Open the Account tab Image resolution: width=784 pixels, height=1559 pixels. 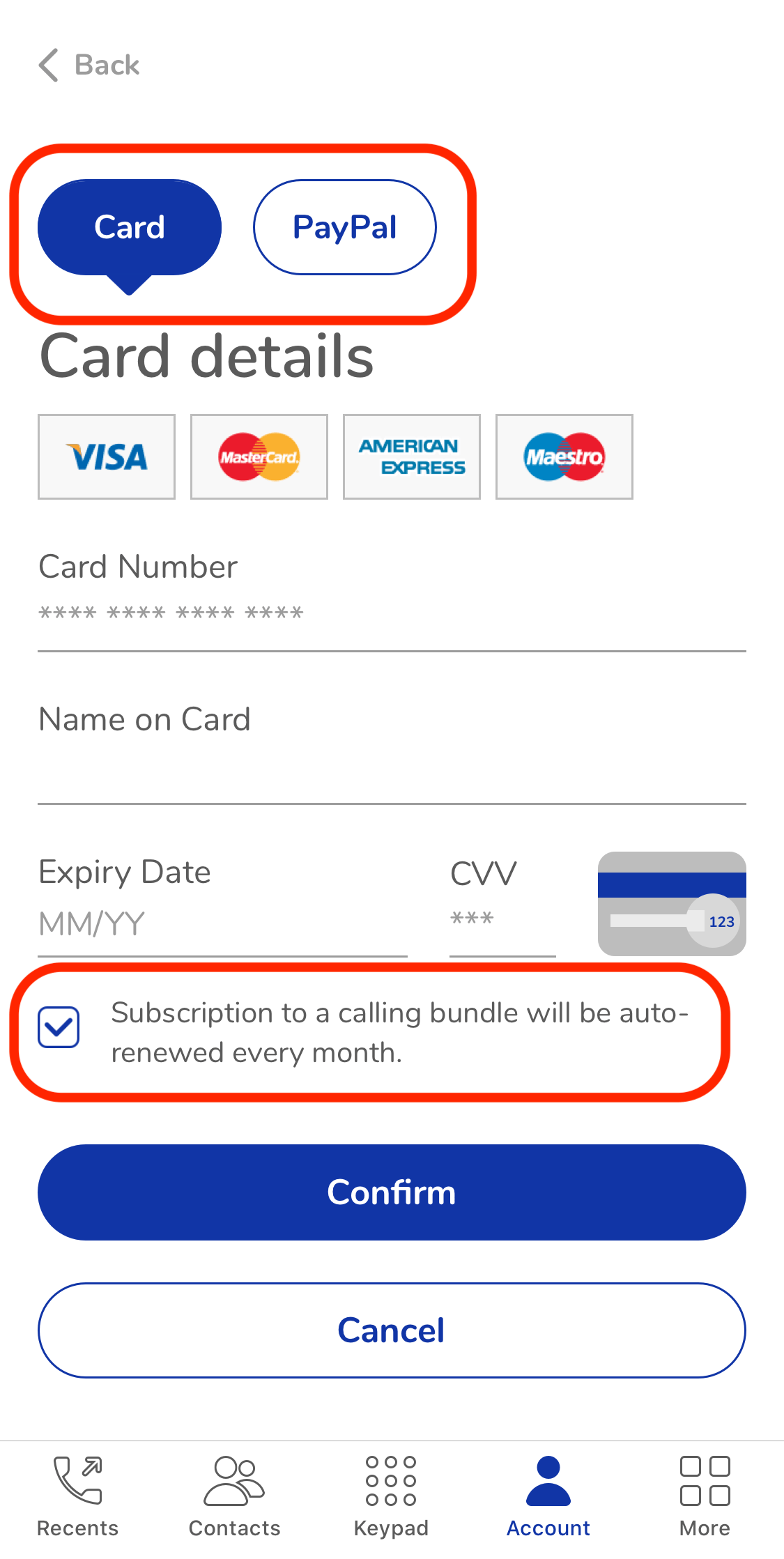pyautogui.click(x=548, y=1496)
